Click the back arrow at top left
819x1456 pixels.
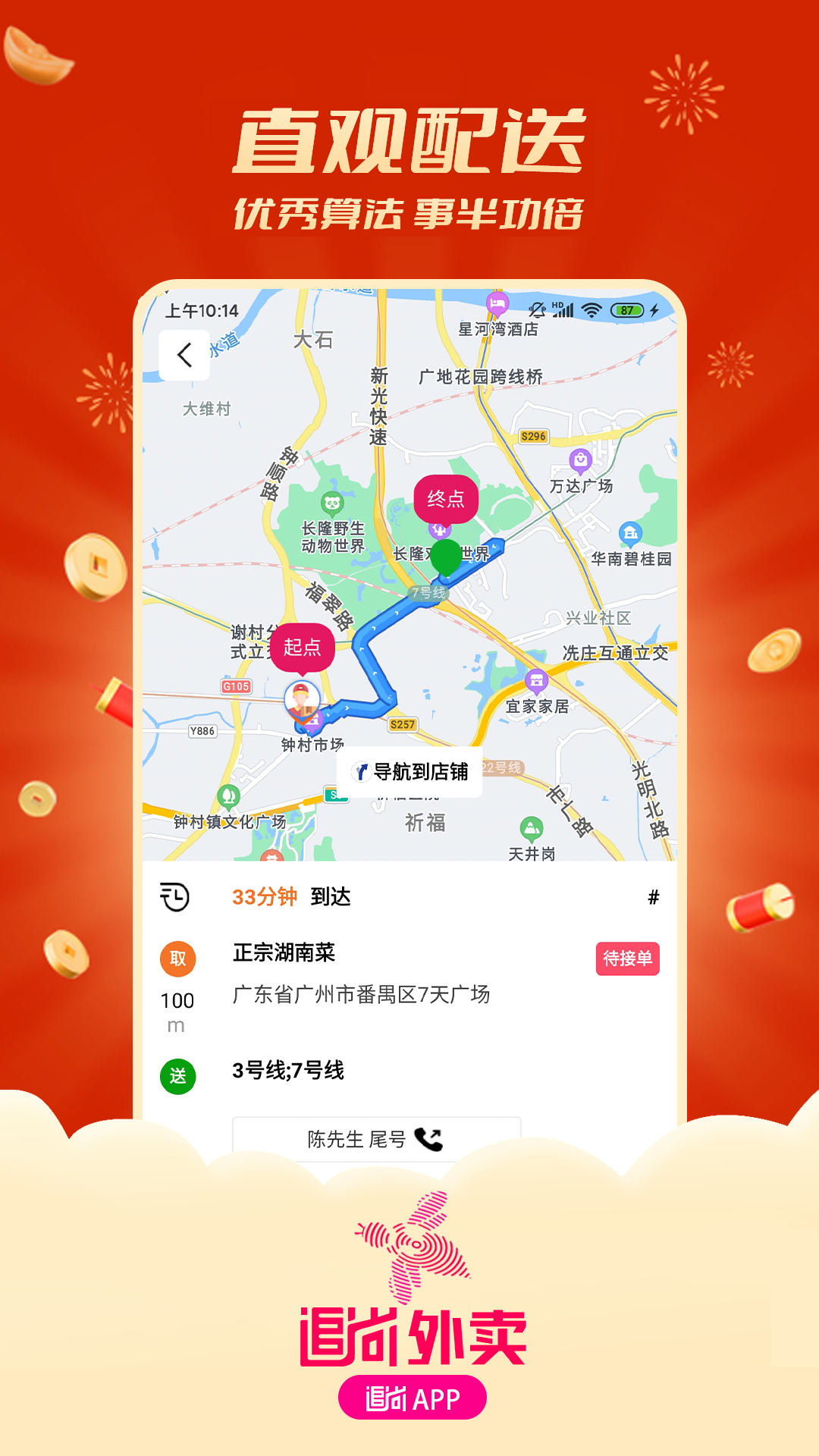(x=184, y=356)
